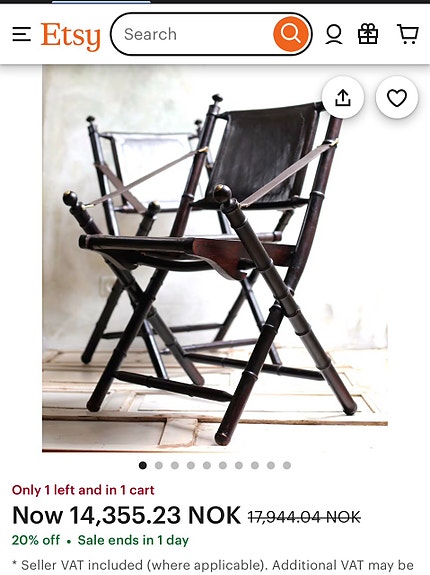Open the folding chair product photo
This screenshot has height=575, width=430.
(x=215, y=258)
